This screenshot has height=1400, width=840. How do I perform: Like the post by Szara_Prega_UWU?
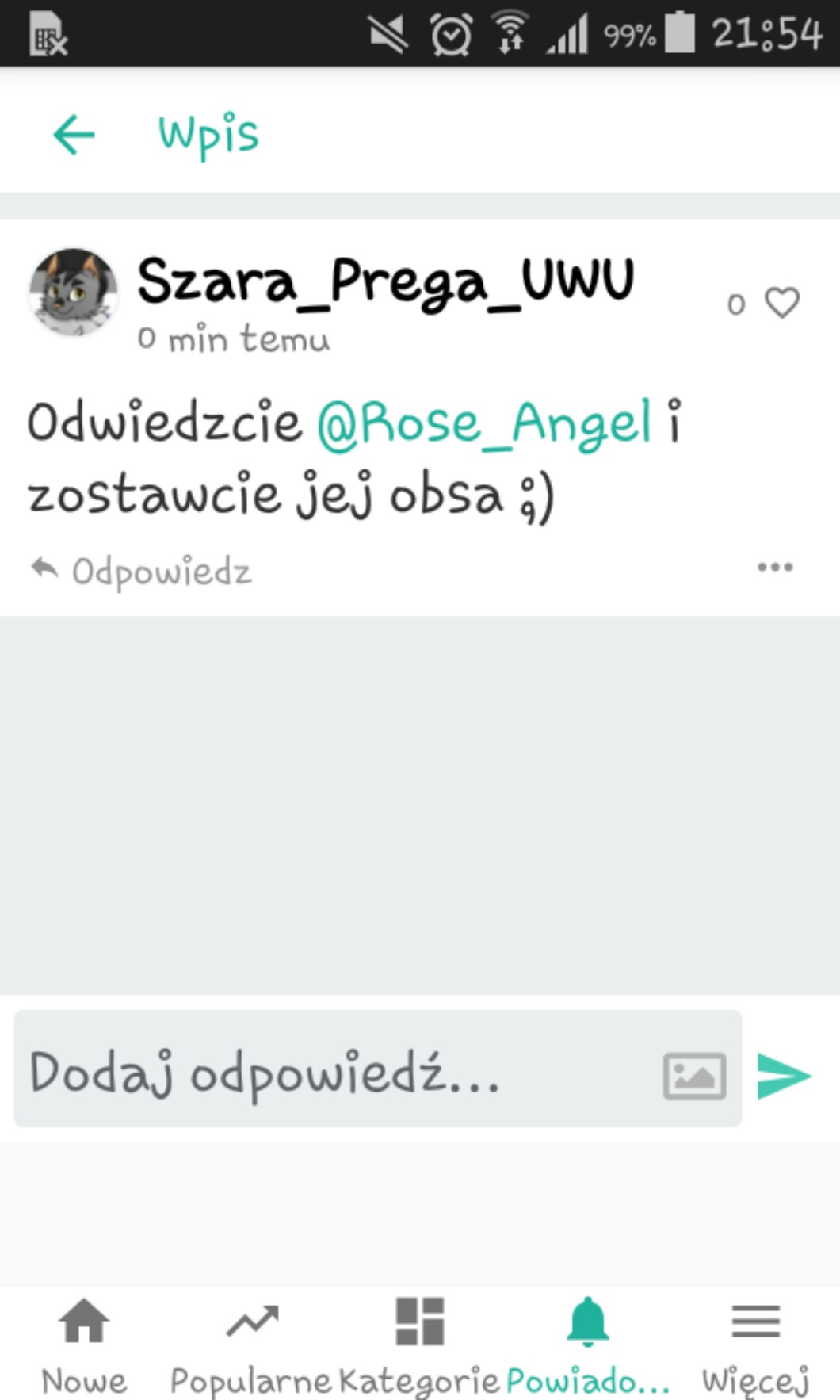tap(781, 303)
